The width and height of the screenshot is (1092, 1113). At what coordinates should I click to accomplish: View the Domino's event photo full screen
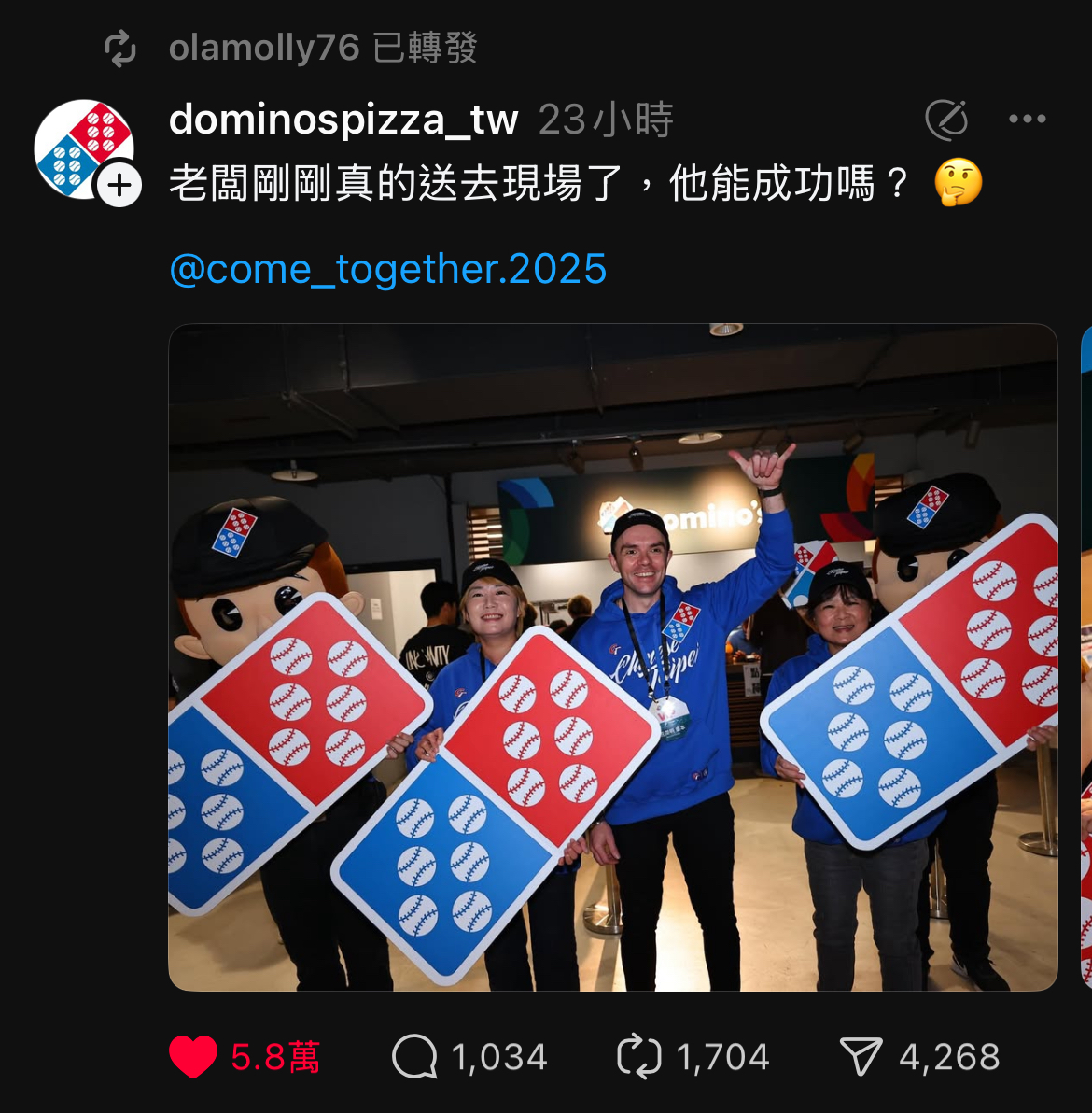pyautogui.click(x=612, y=656)
